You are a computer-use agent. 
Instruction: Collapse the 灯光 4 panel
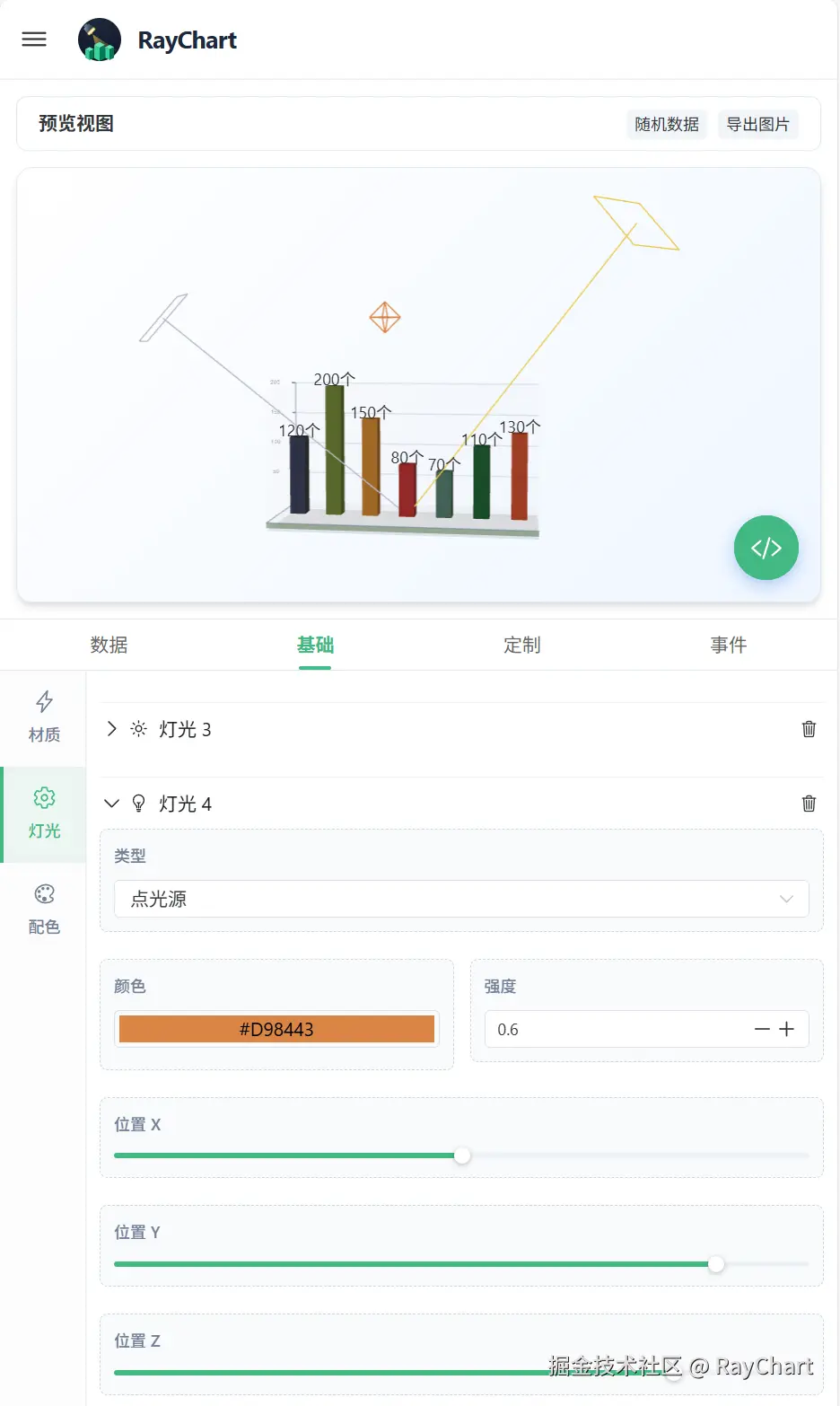(112, 804)
